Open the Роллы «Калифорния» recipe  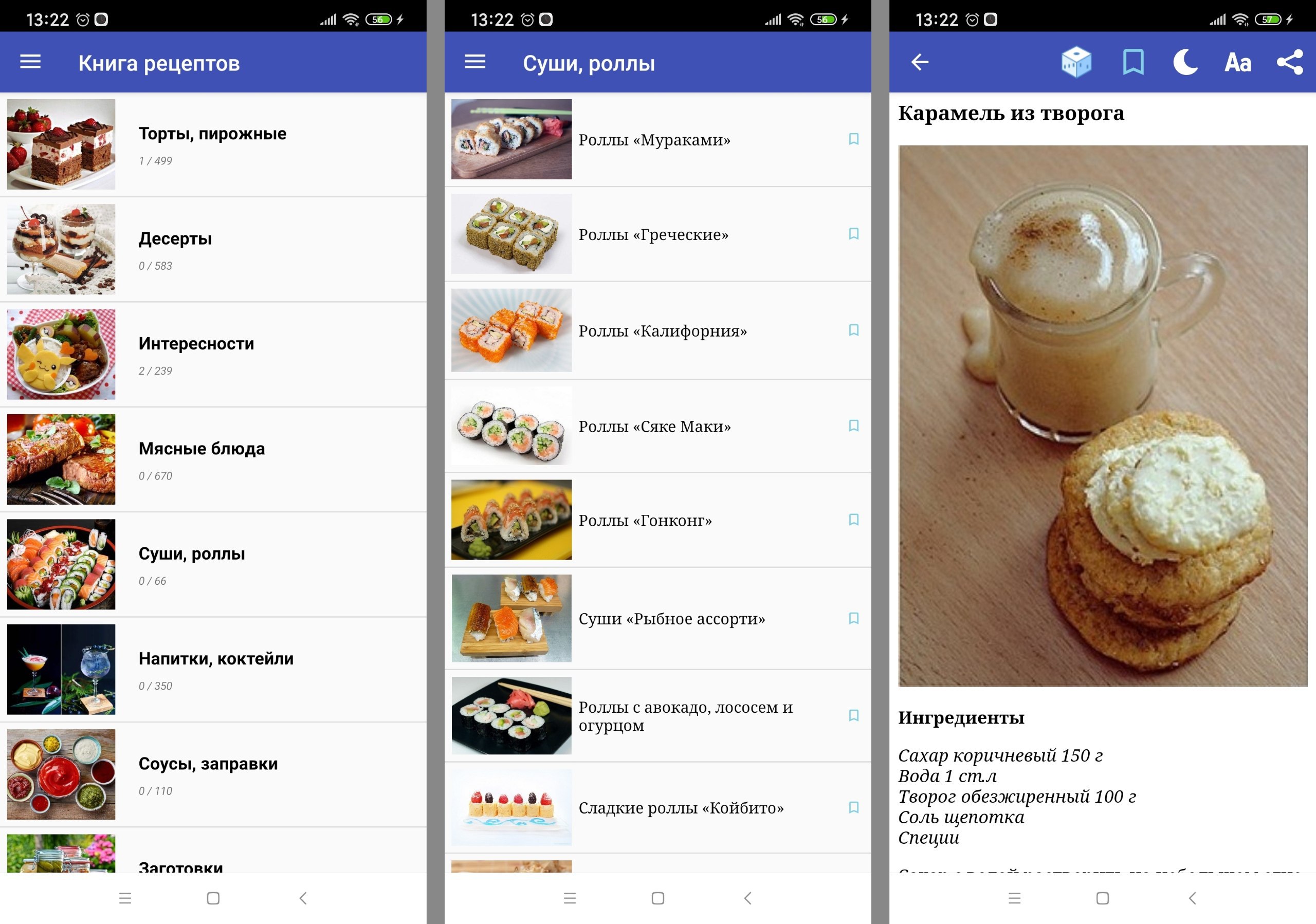pos(662,330)
